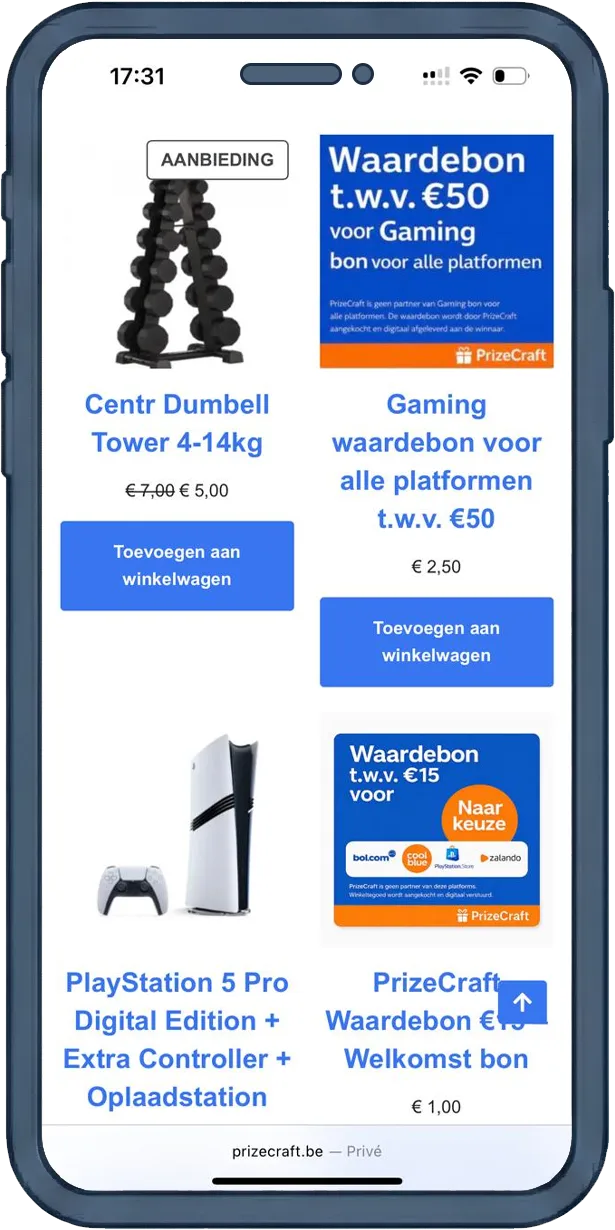Open the PlayStation 5 Pro product image
Screen dimensions: 615x1230
click(177, 828)
